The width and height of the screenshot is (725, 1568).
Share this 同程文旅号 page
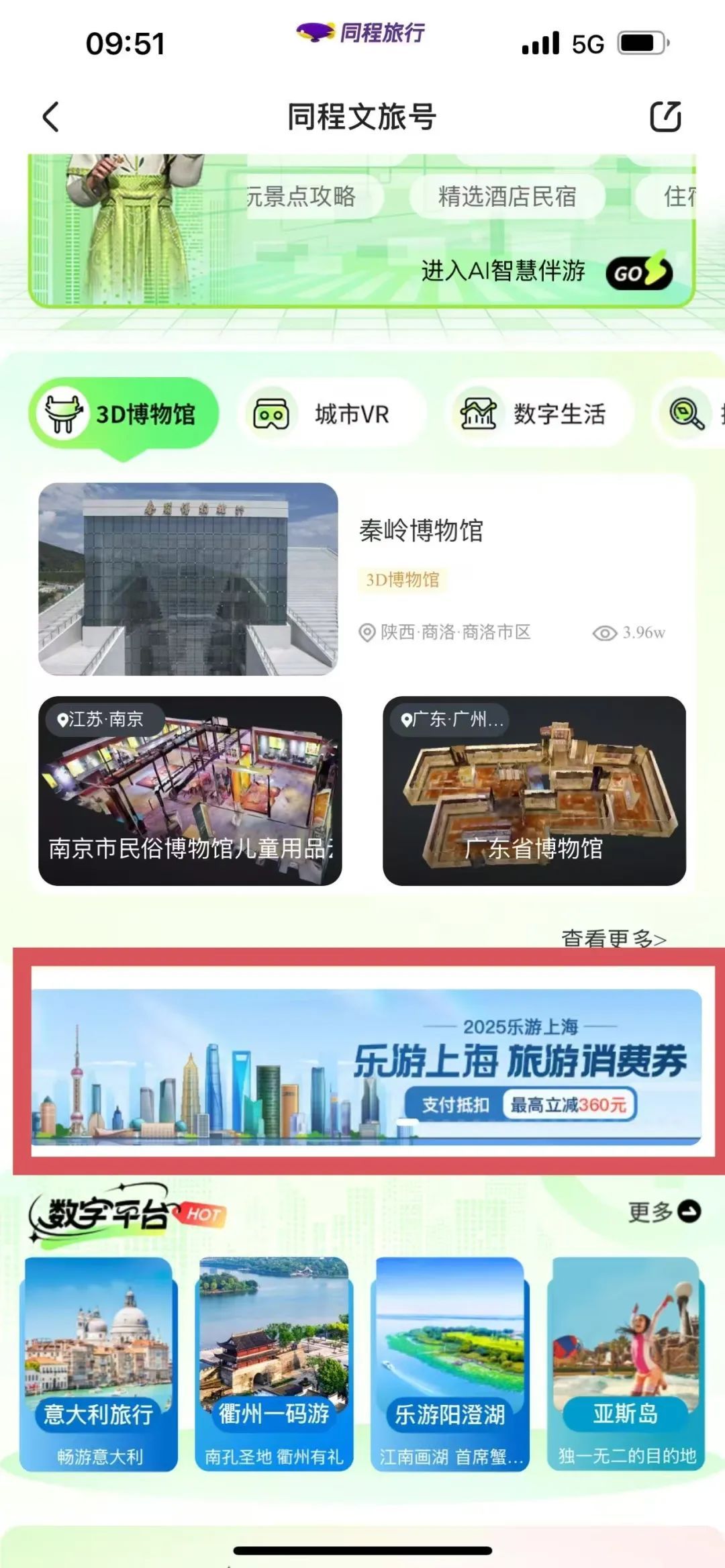pyautogui.click(x=665, y=117)
